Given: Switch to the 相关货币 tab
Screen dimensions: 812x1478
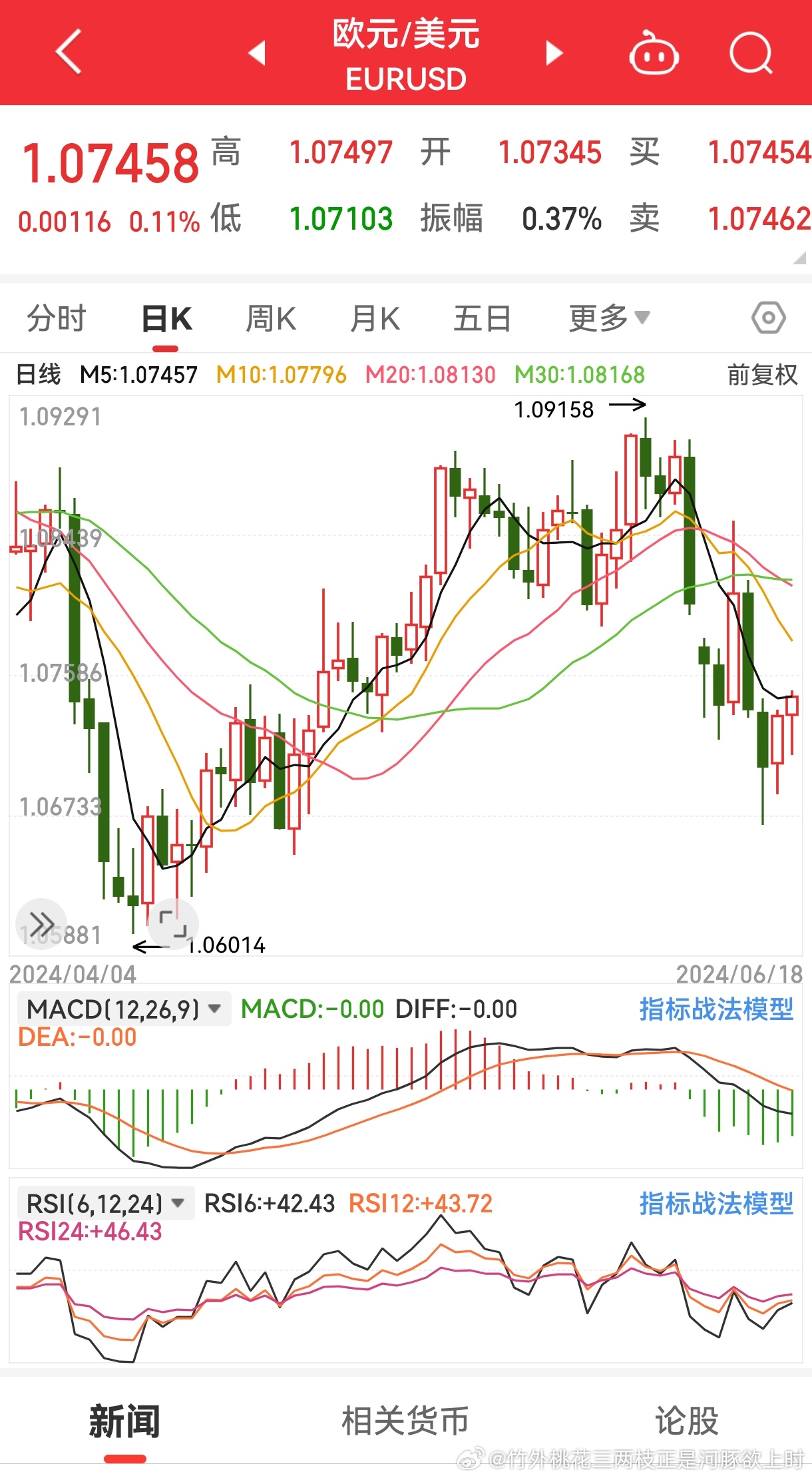Looking at the screenshot, I should coord(405,1421).
